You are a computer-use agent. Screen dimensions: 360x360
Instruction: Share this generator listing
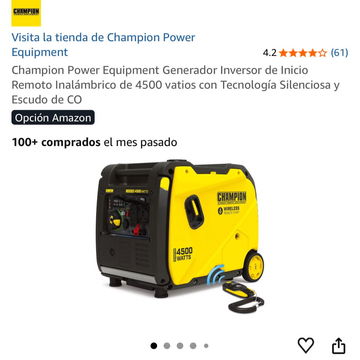click(x=338, y=345)
